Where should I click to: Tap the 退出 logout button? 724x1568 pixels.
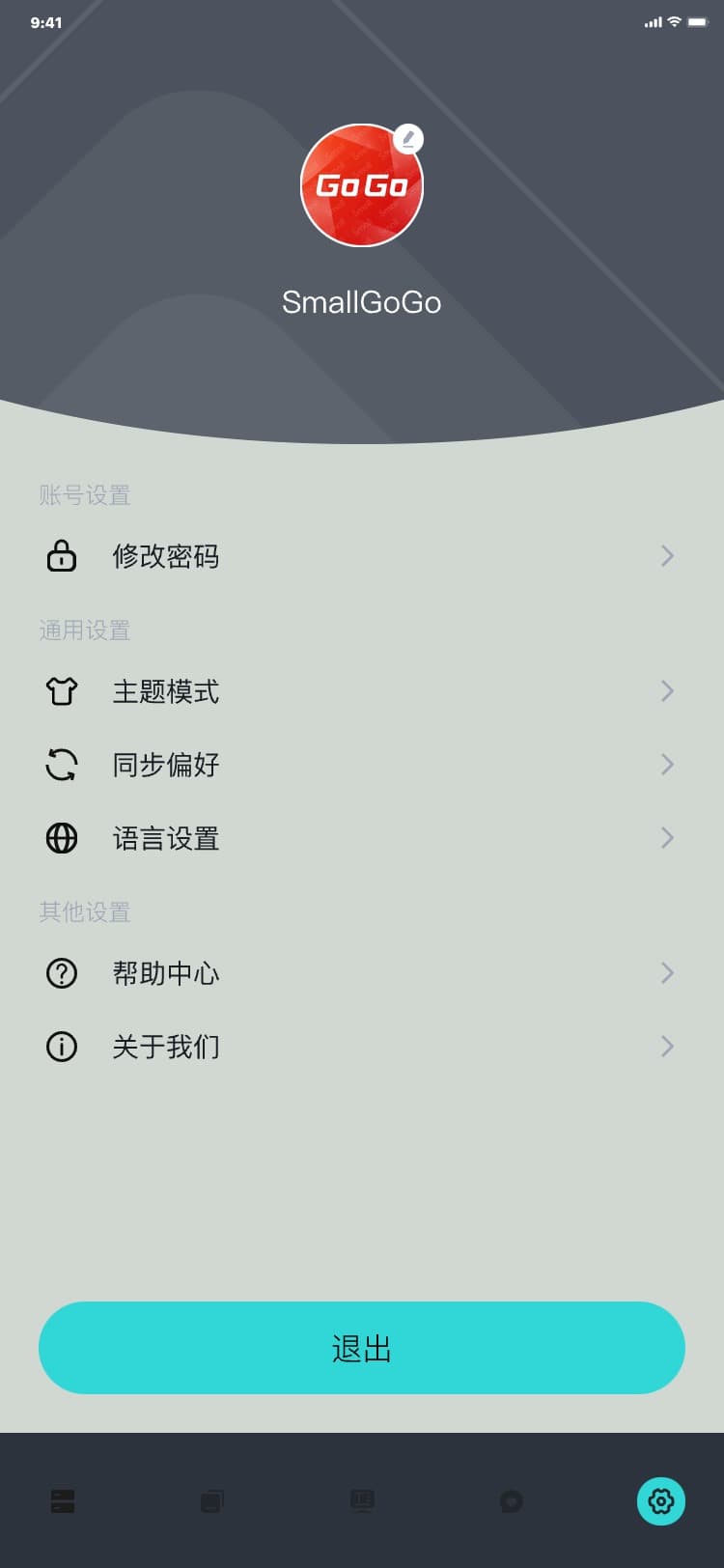(x=362, y=1348)
